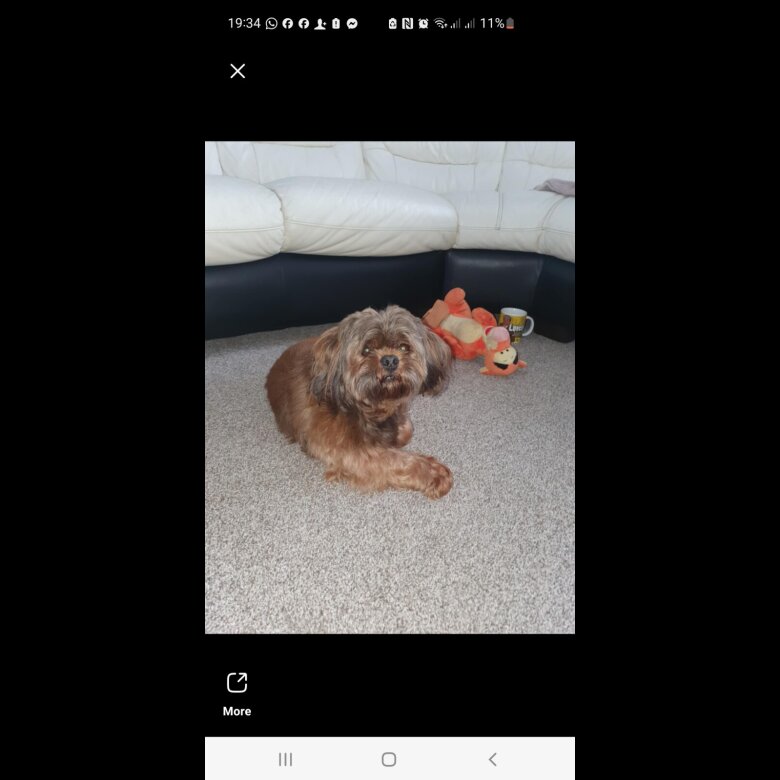This screenshot has height=780, width=780.
Task: Open the More share options
Action: point(237,692)
